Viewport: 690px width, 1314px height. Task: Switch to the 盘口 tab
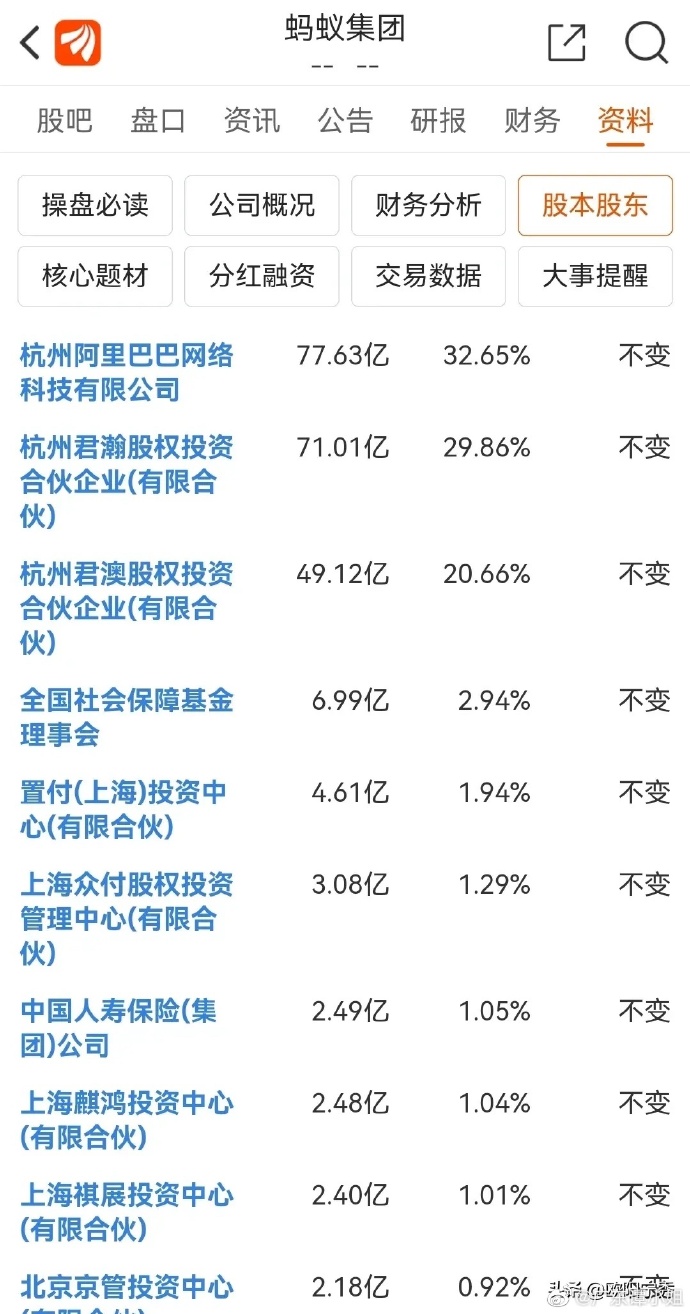click(158, 121)
